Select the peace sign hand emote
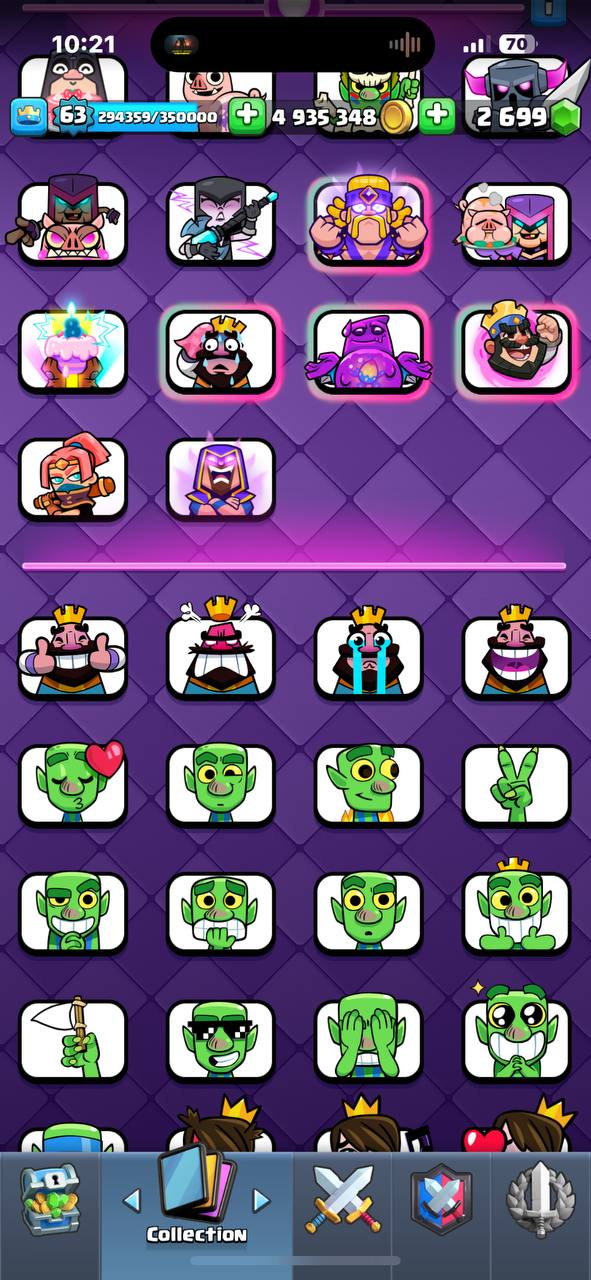Screen dimensions: 591x1280 coord(516,784)
